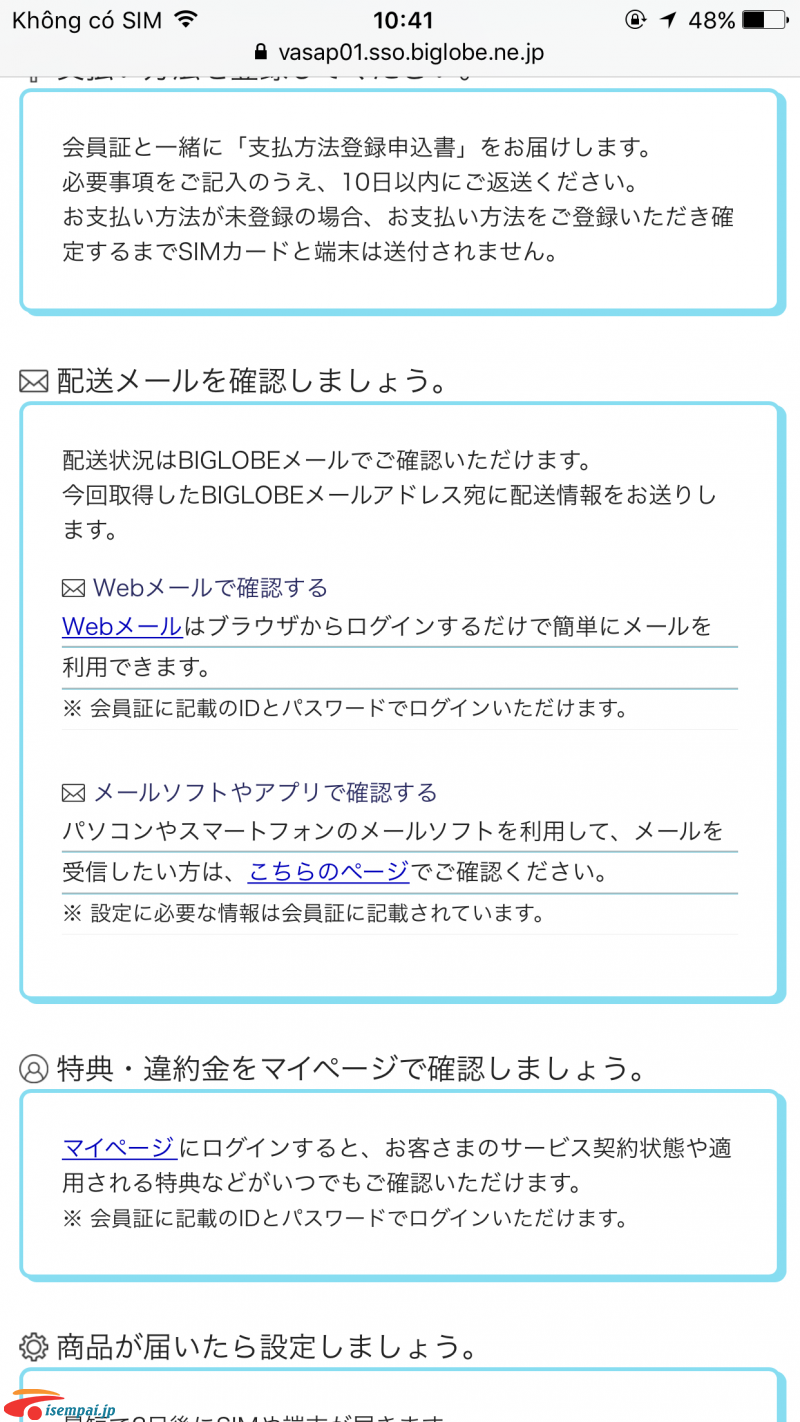Follow the こちらのページ link
Viewport: 800px width, 1422px height.
pyautogui.click(x=329, y=872)
